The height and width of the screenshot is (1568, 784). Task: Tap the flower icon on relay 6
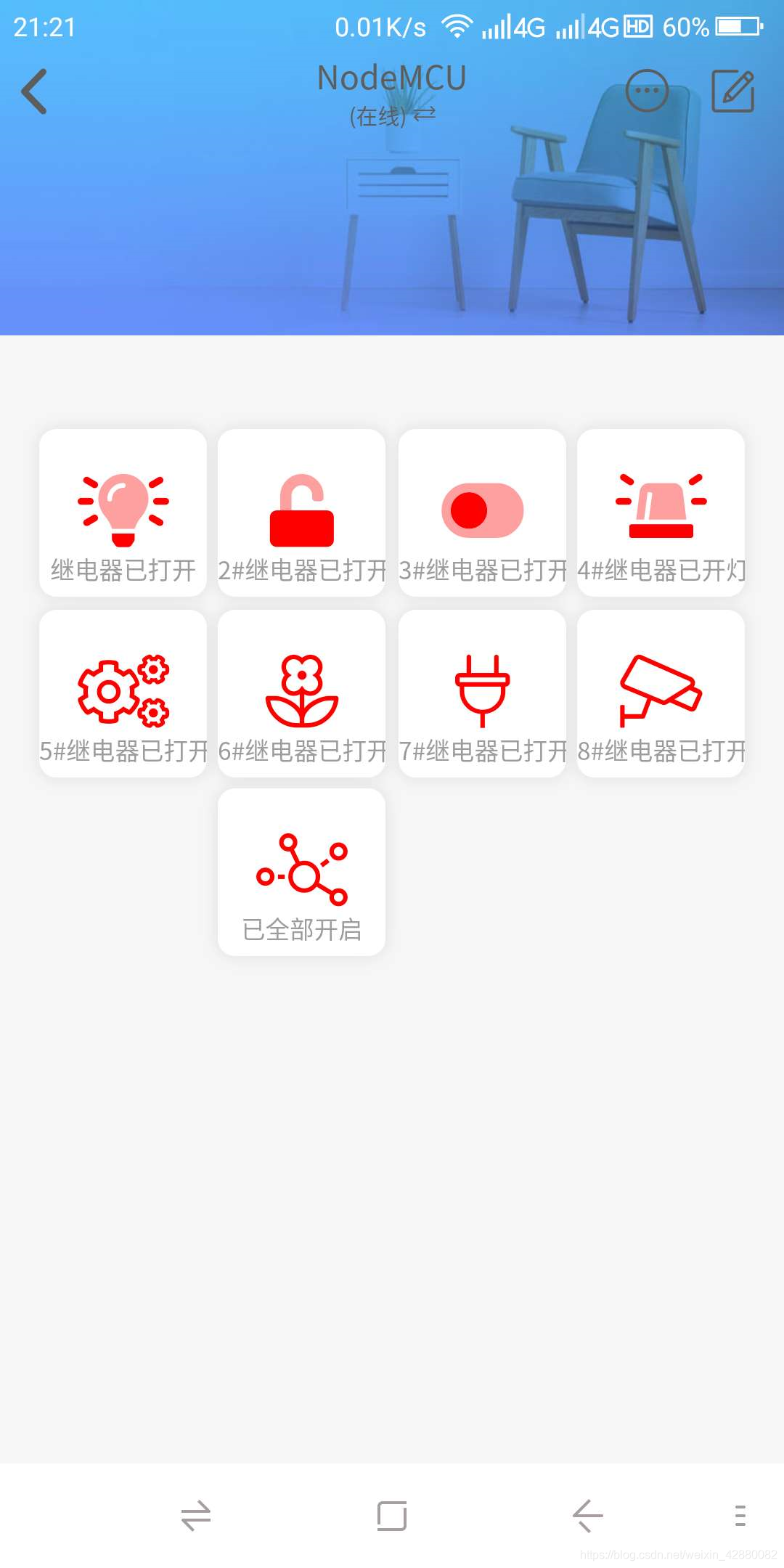pyautogui.click(x=301, y=690)
